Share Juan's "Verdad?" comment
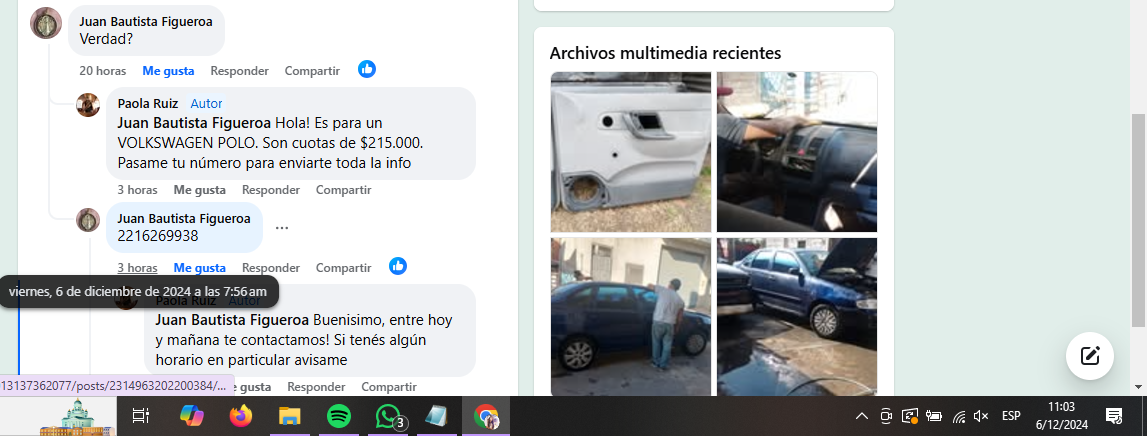 pos(312,71)
